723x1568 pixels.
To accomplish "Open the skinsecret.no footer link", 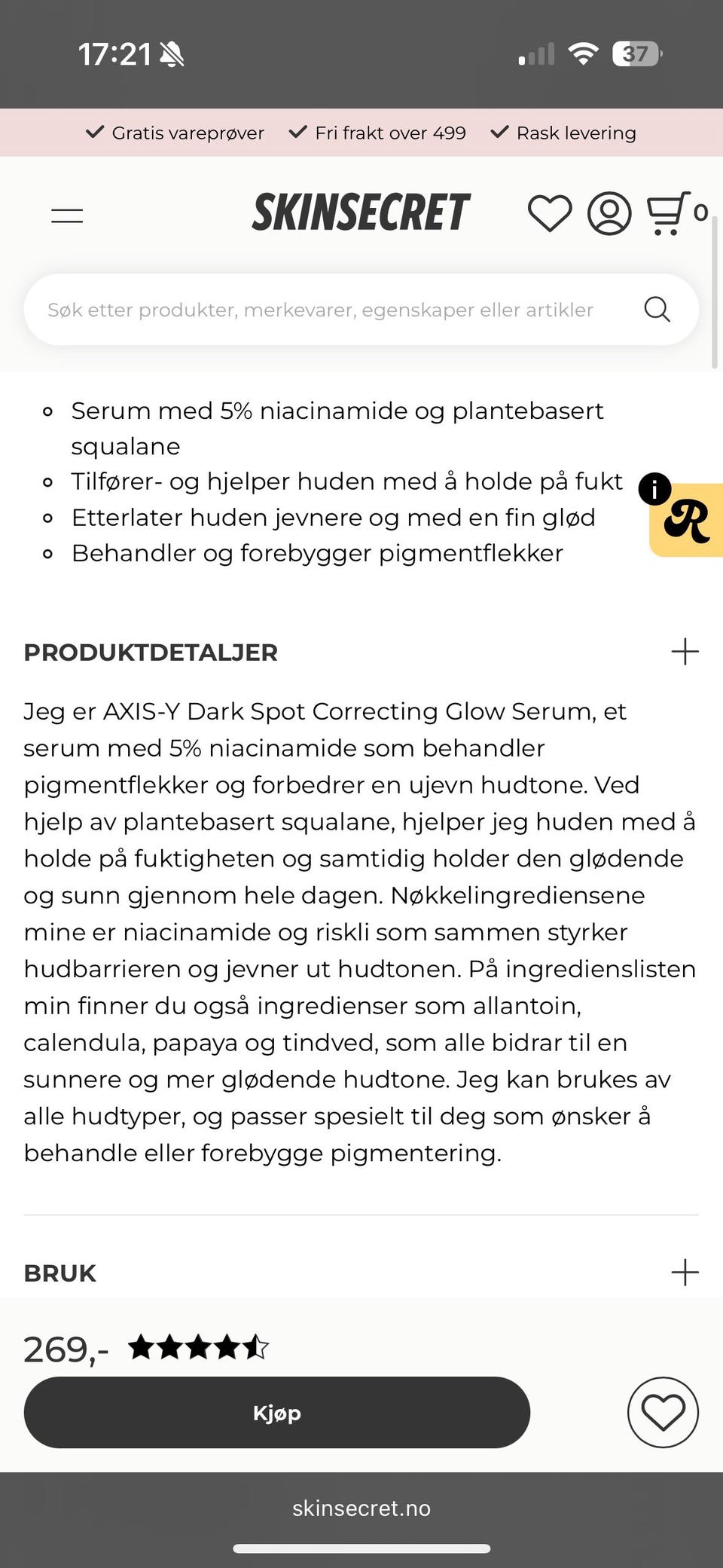I will pyautogui.click(x=361, y=1508).
